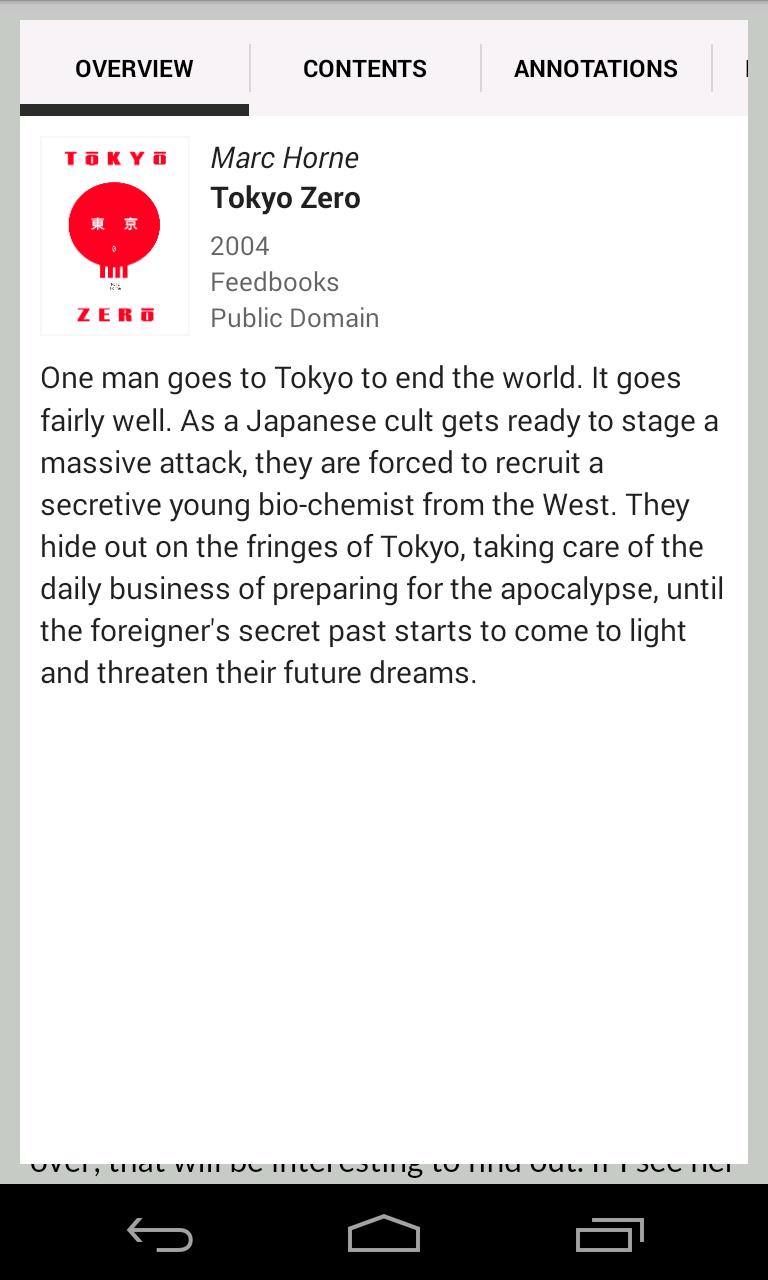This screenshot has width=768, height=1280.
Task: Tap the red lantern logo on the book cover
Action: [x=114, y=225]
